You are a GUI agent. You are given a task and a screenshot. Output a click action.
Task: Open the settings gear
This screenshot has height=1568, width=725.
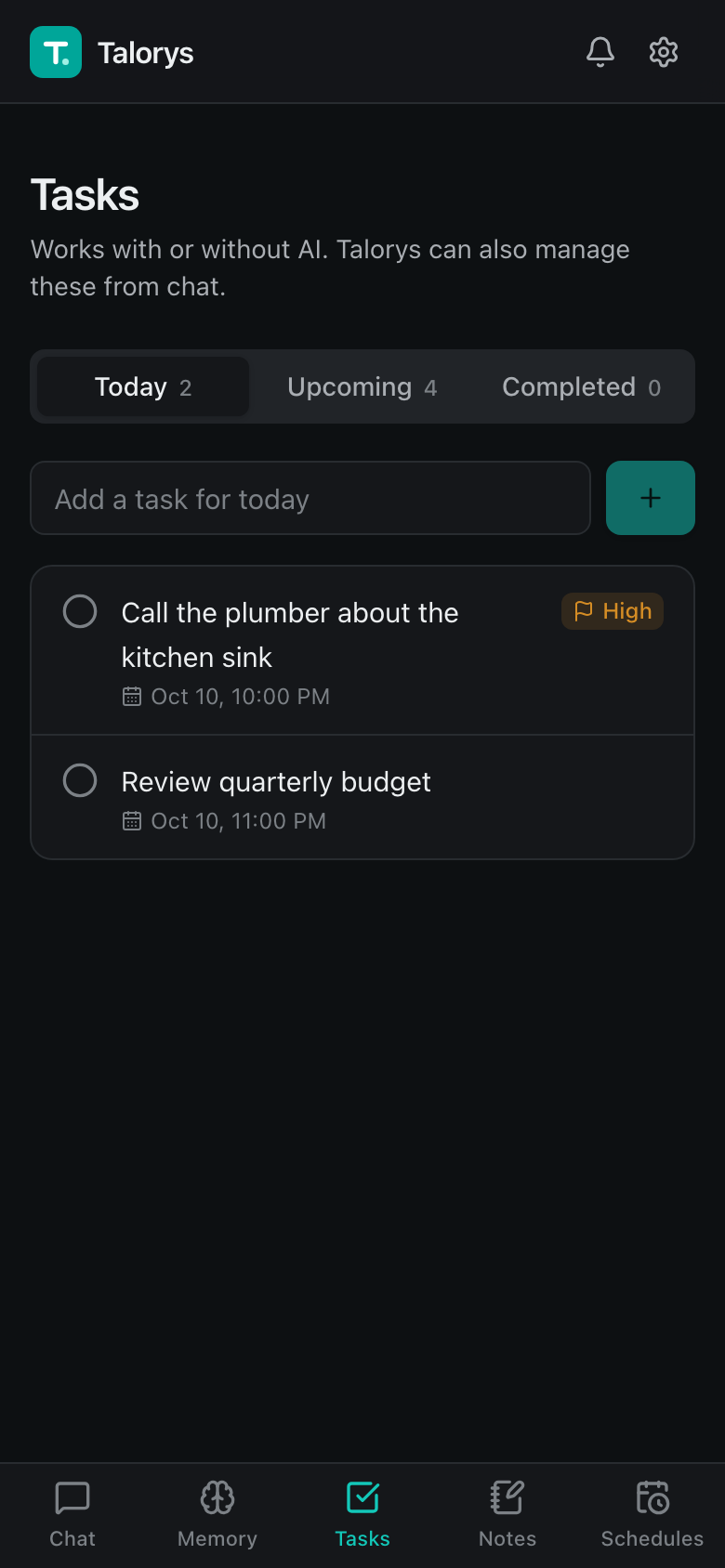tap(664, 52)
